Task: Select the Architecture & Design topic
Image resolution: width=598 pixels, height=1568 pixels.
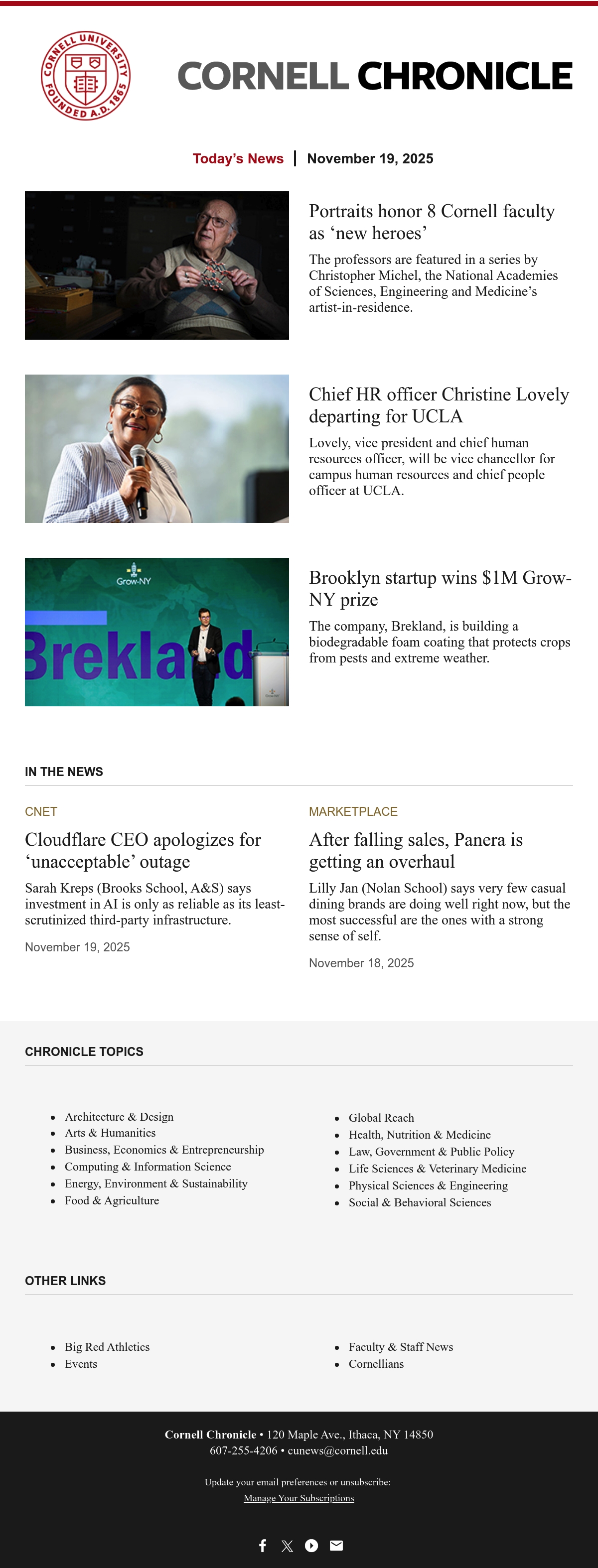Action: 120,1117
